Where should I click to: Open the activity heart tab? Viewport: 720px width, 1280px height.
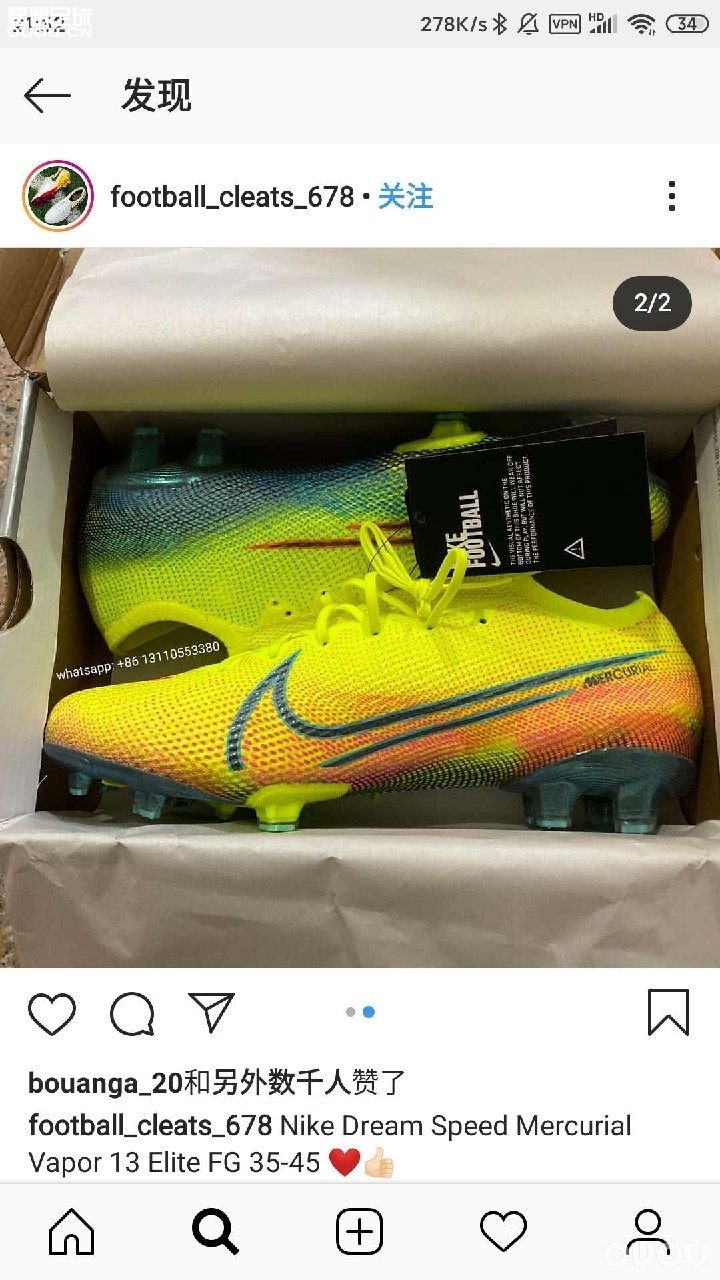coord(503,1231)
